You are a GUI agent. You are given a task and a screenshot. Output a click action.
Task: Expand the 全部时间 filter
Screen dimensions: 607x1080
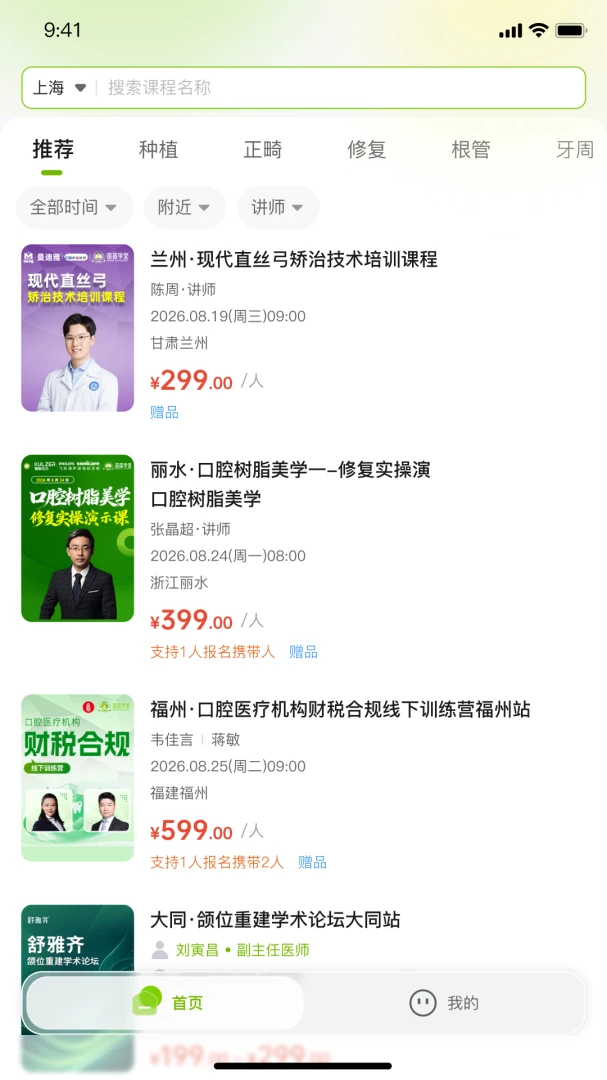(x=74, y=207)
